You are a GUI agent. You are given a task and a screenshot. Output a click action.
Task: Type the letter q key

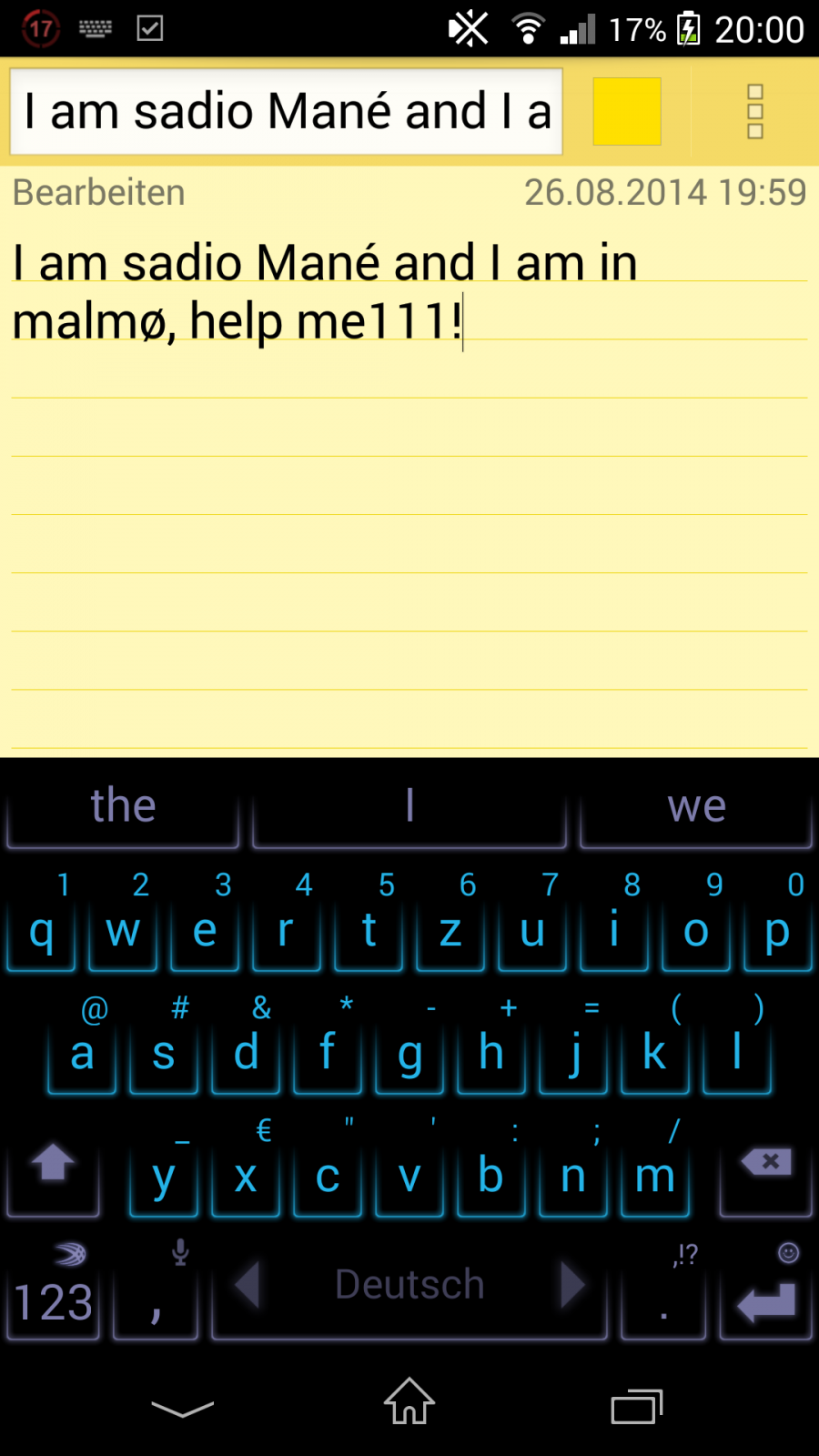[x=41, y=919]
